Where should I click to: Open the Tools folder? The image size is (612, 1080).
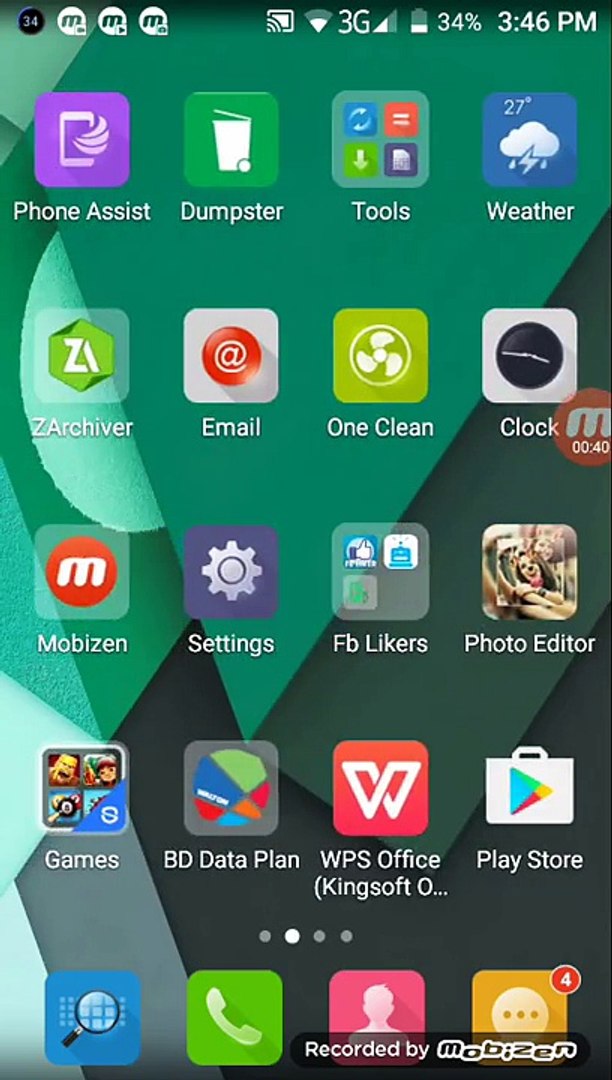pos(380,140)
